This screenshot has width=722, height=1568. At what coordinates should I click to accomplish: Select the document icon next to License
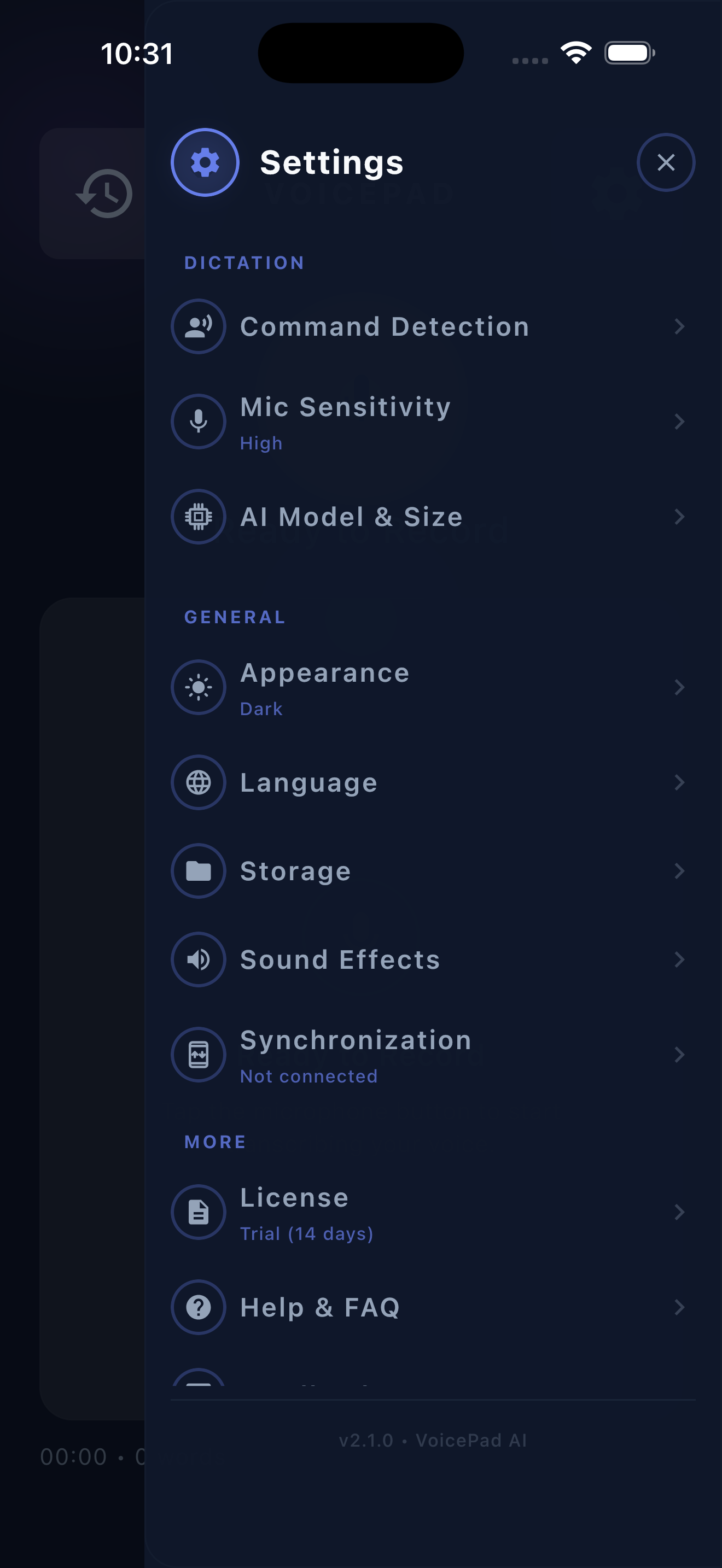[x=198, y=1212]
